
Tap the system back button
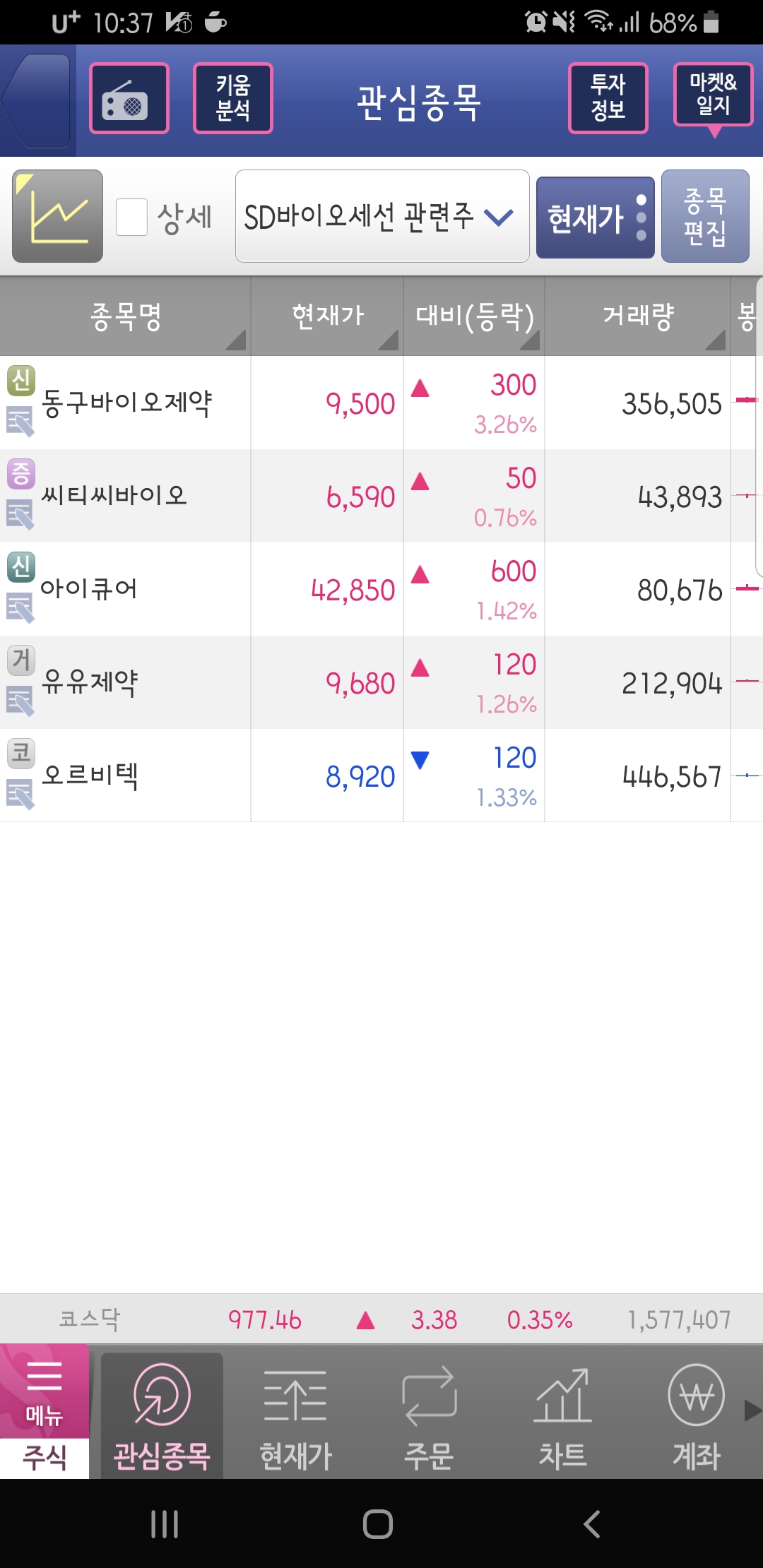coord(592,1524)
